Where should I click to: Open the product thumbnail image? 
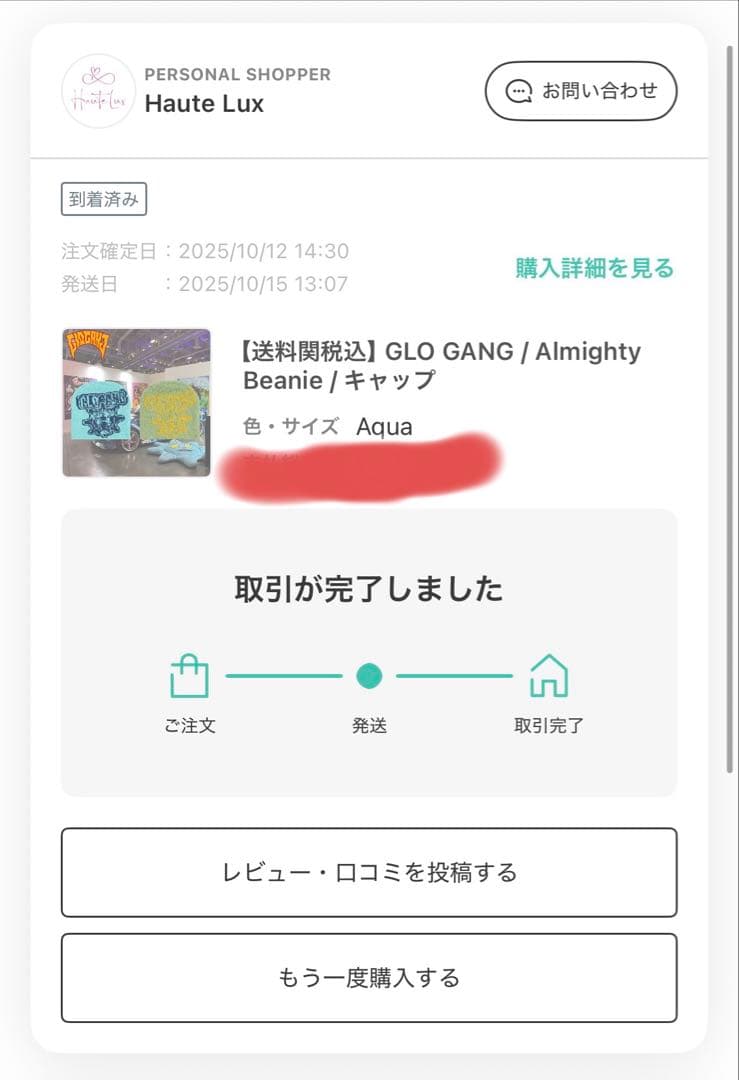[135, 404]
